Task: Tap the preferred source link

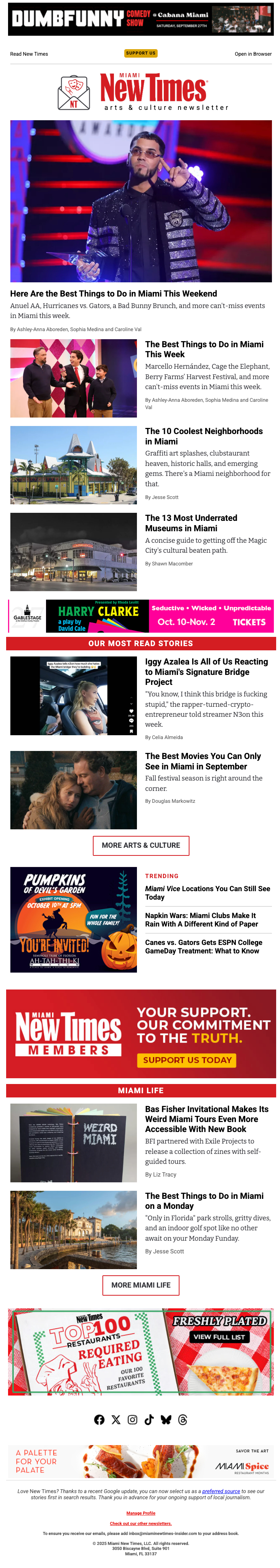Action: (221, 1491)
